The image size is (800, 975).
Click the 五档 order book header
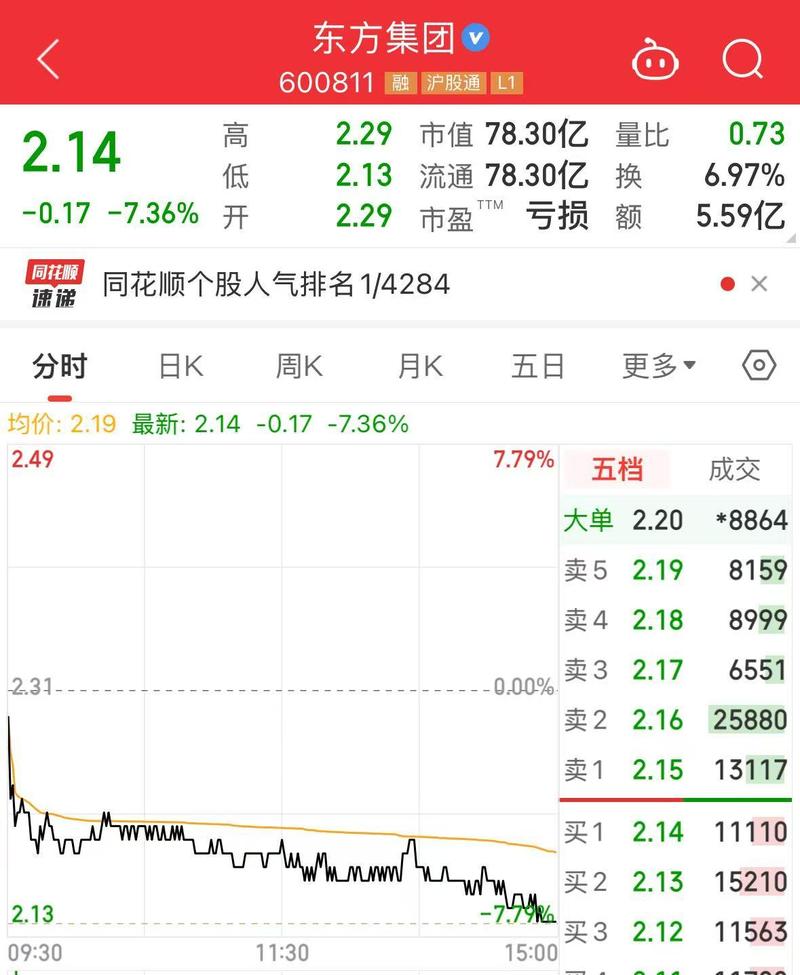(x=616, y=470)
